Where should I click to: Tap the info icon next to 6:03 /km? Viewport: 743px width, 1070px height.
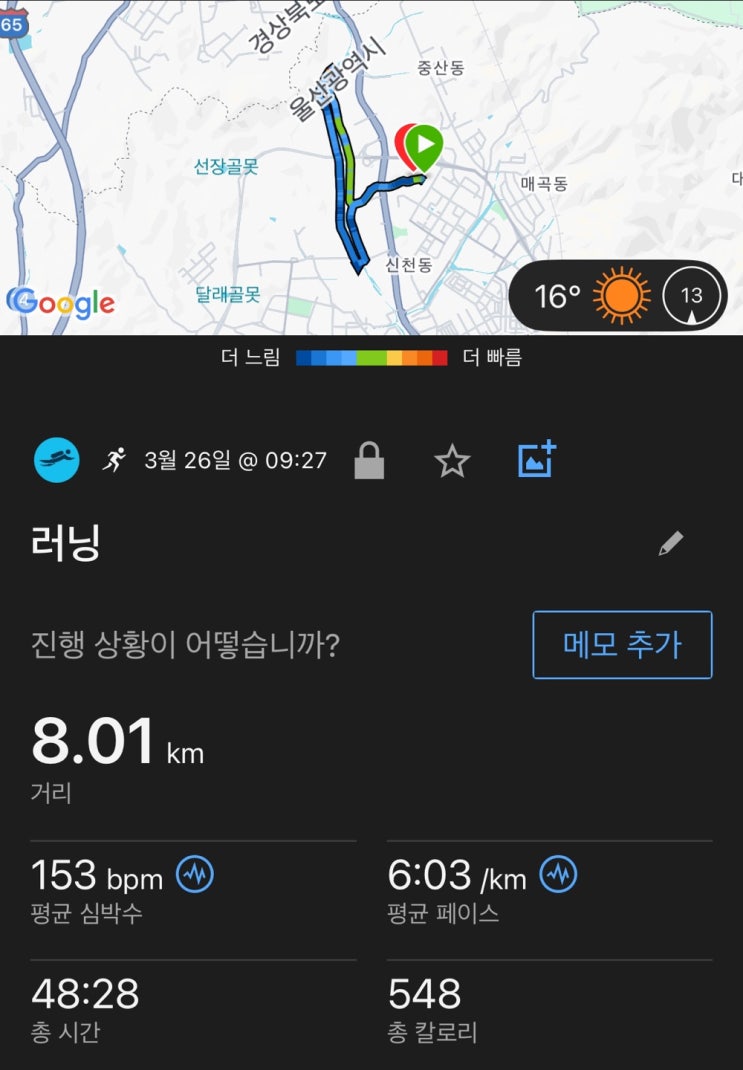pos(559,874)
